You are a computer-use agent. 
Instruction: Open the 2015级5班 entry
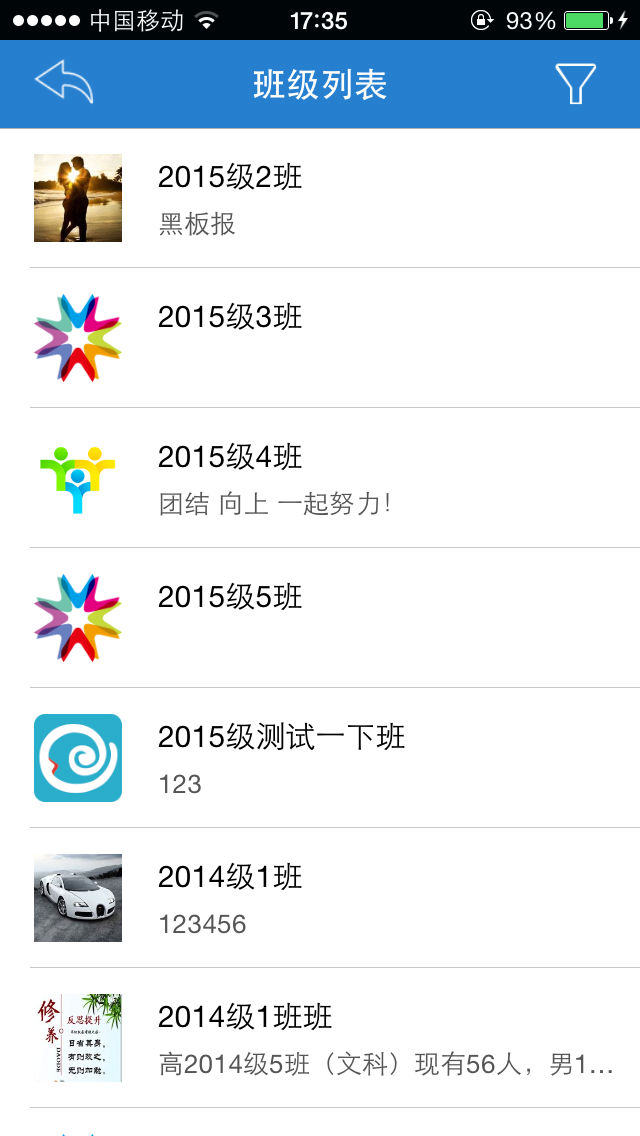(x=320, y=618)
